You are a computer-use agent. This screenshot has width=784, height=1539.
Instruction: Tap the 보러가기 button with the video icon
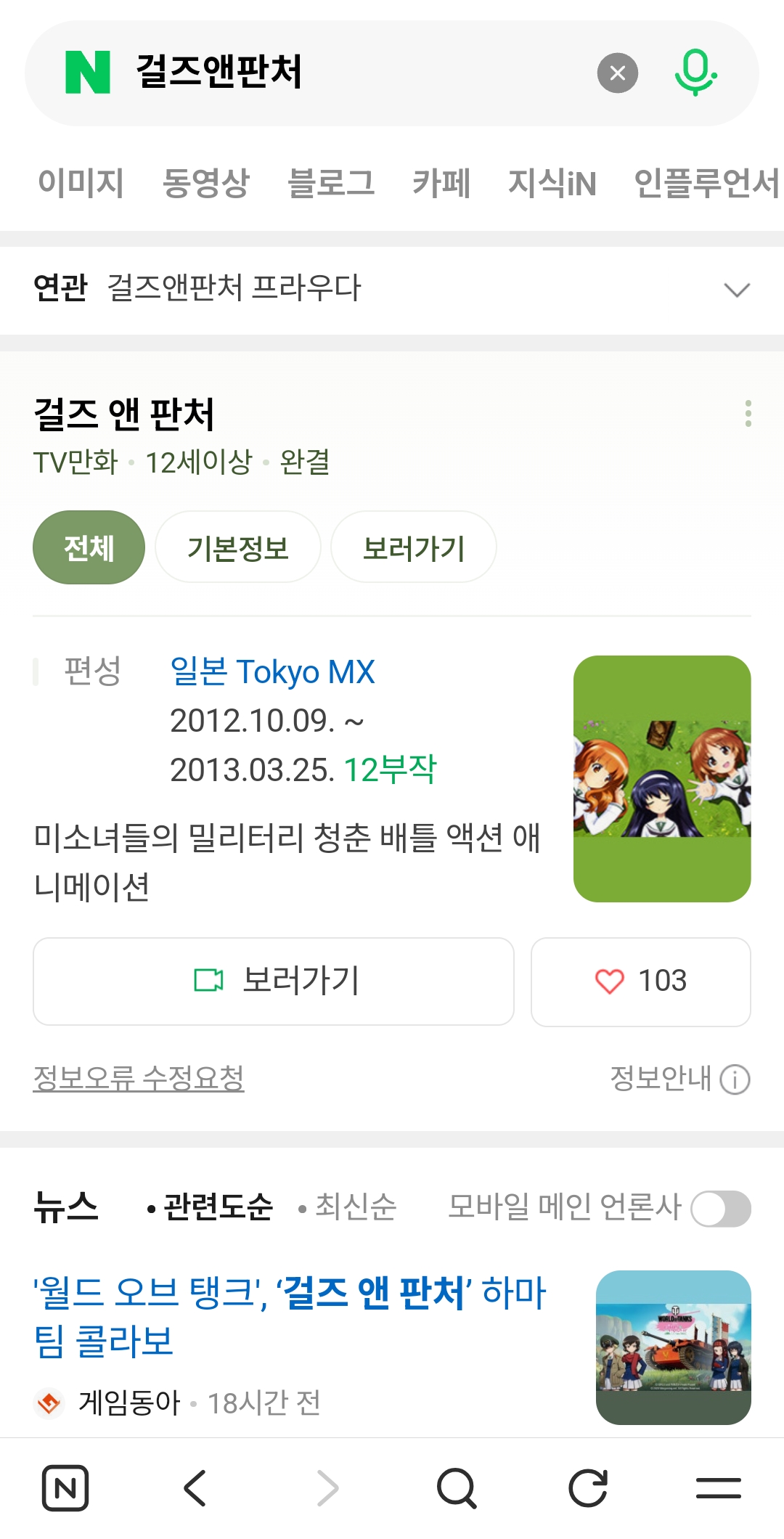274,981
